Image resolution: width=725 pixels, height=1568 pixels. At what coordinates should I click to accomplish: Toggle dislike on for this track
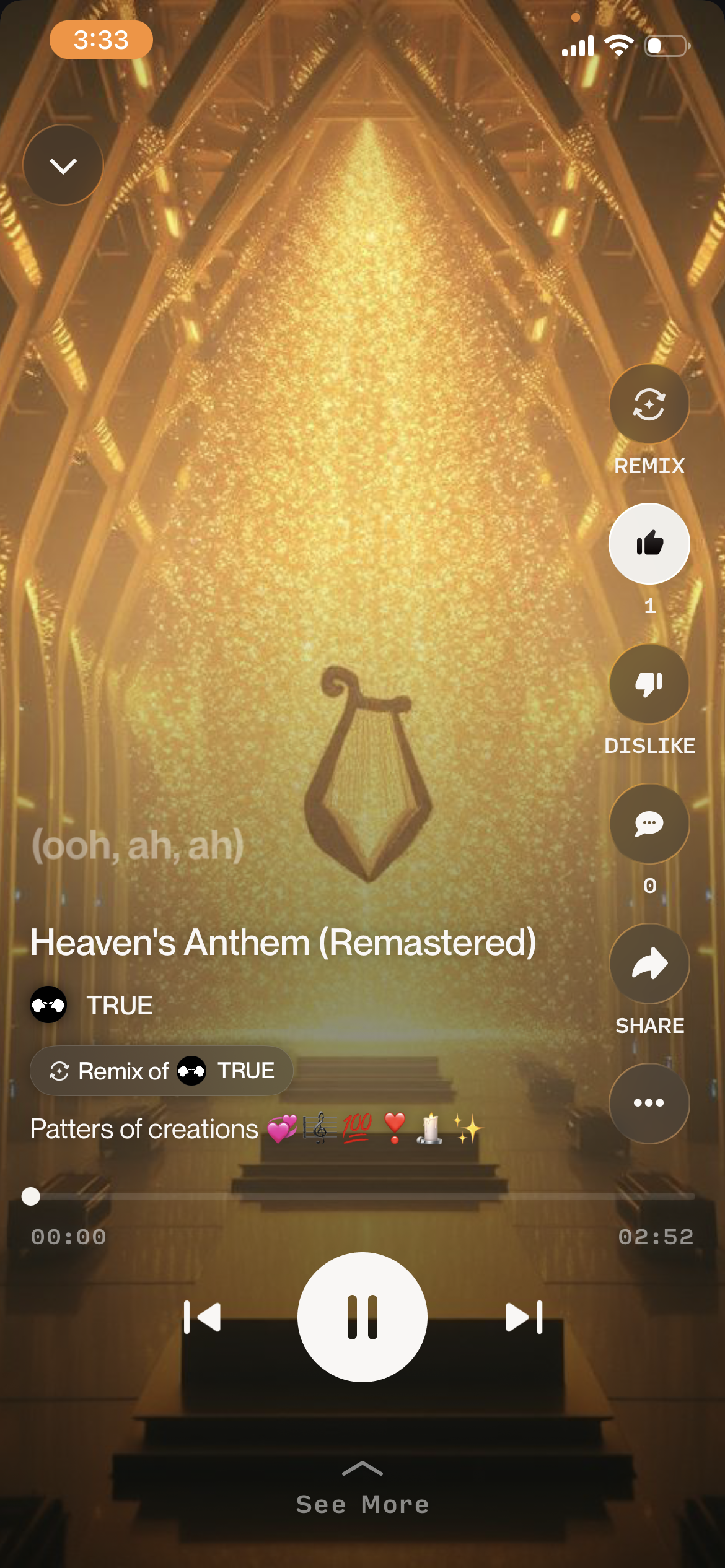(x=649, y=683)
